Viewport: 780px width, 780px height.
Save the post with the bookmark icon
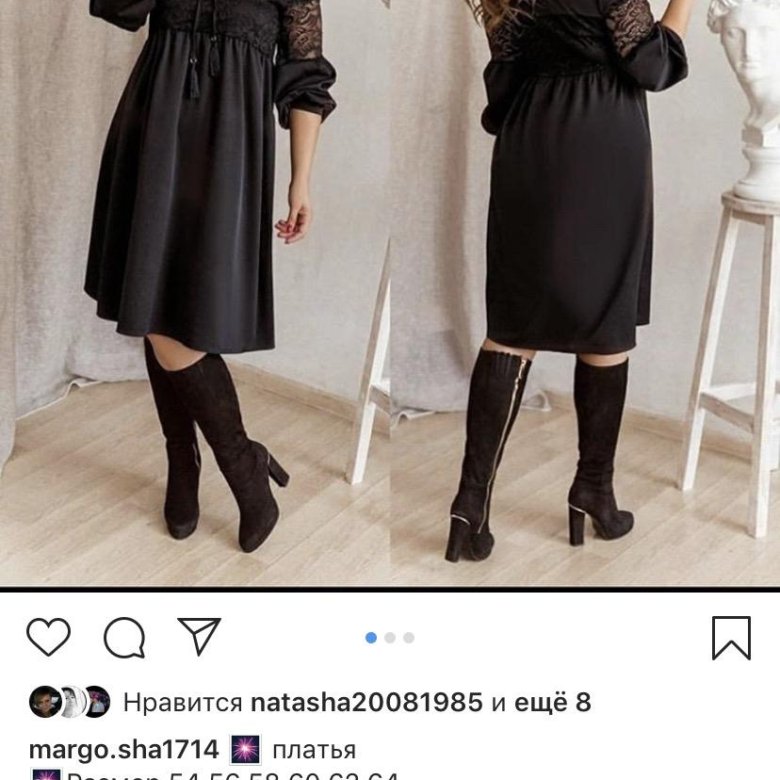point(731,637)
